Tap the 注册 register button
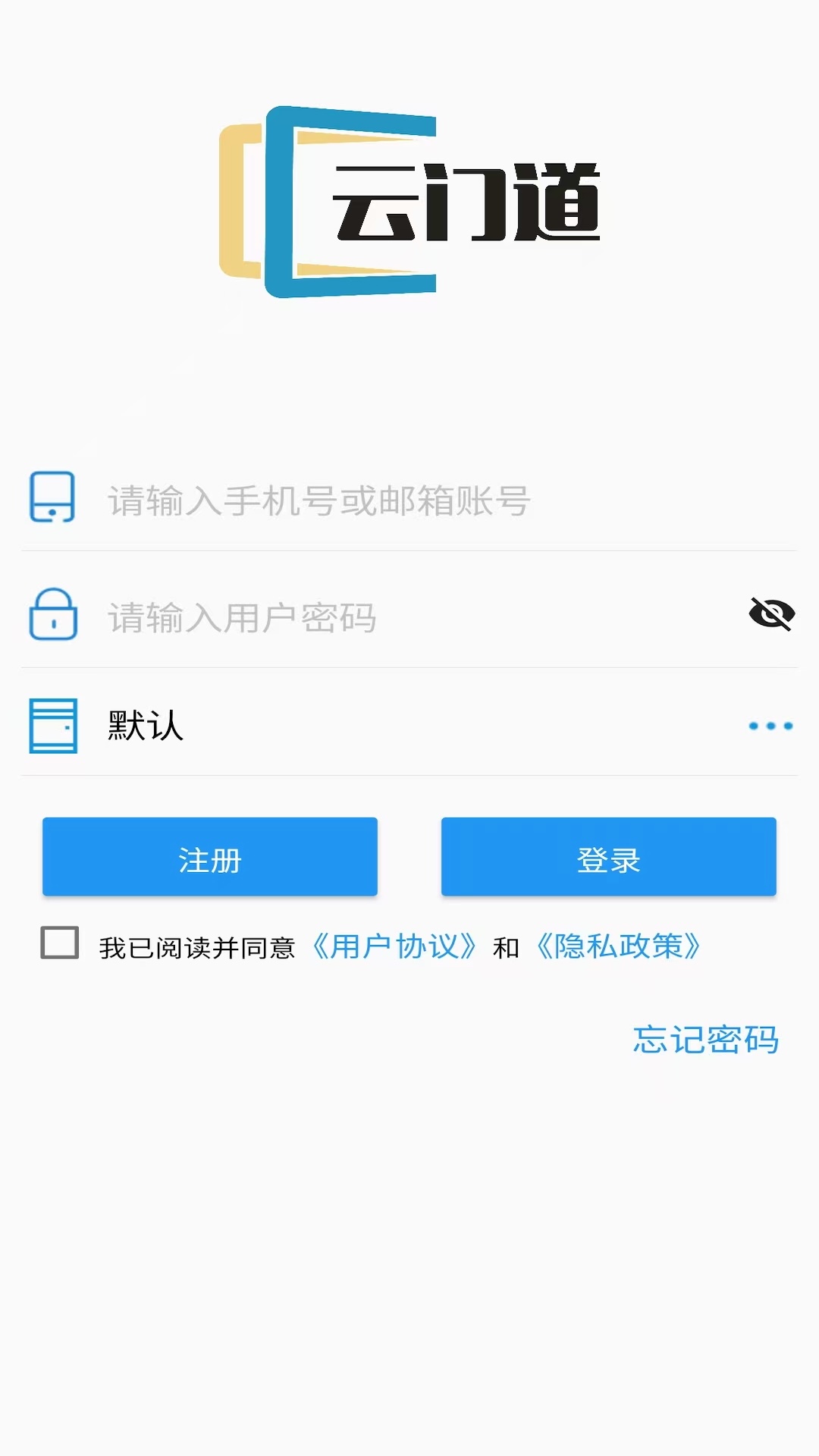819x1456 pixels. click(210, 857)
